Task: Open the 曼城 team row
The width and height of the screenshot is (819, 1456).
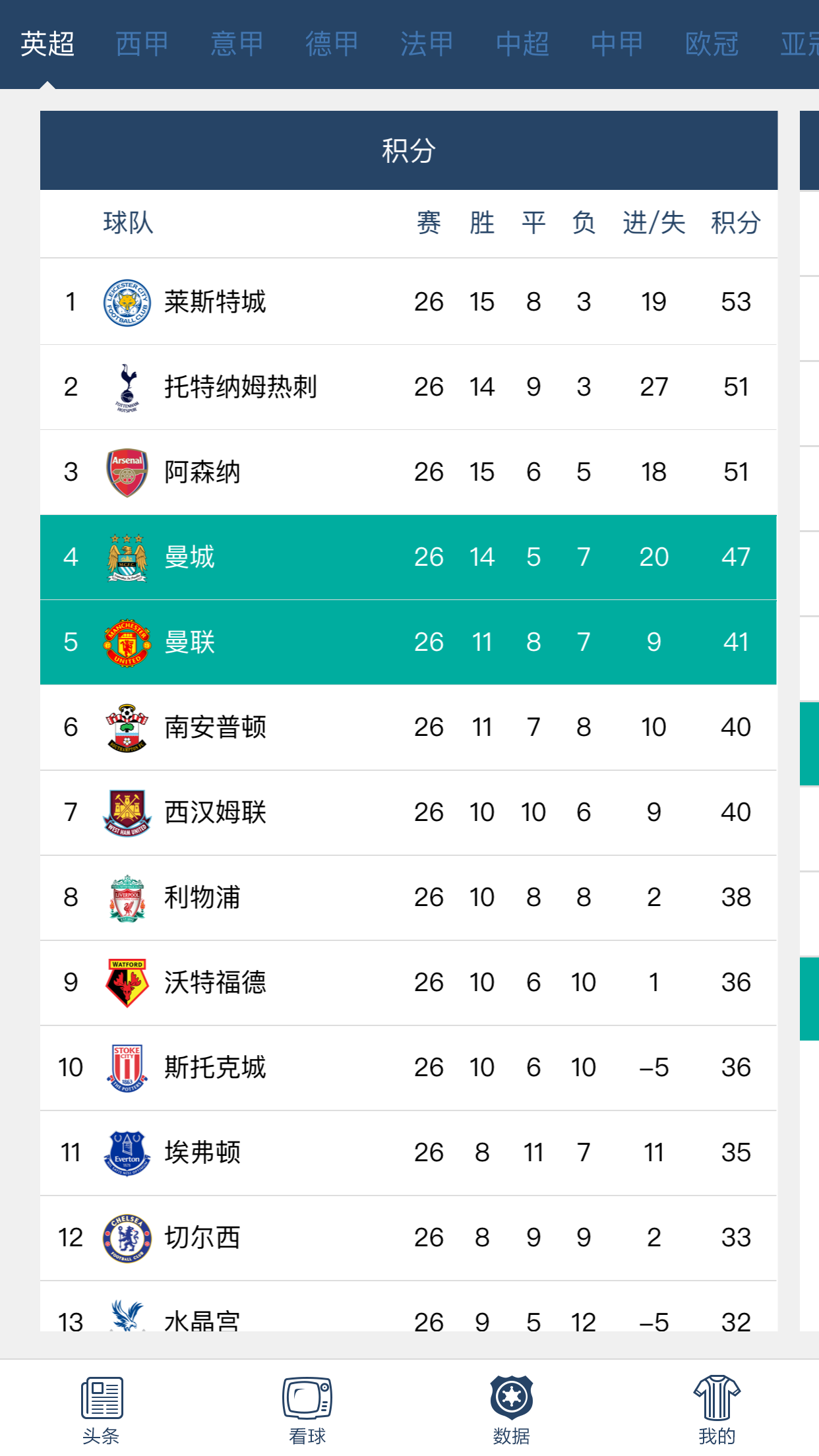Action: pyautogui.click(x=408, y=557)
